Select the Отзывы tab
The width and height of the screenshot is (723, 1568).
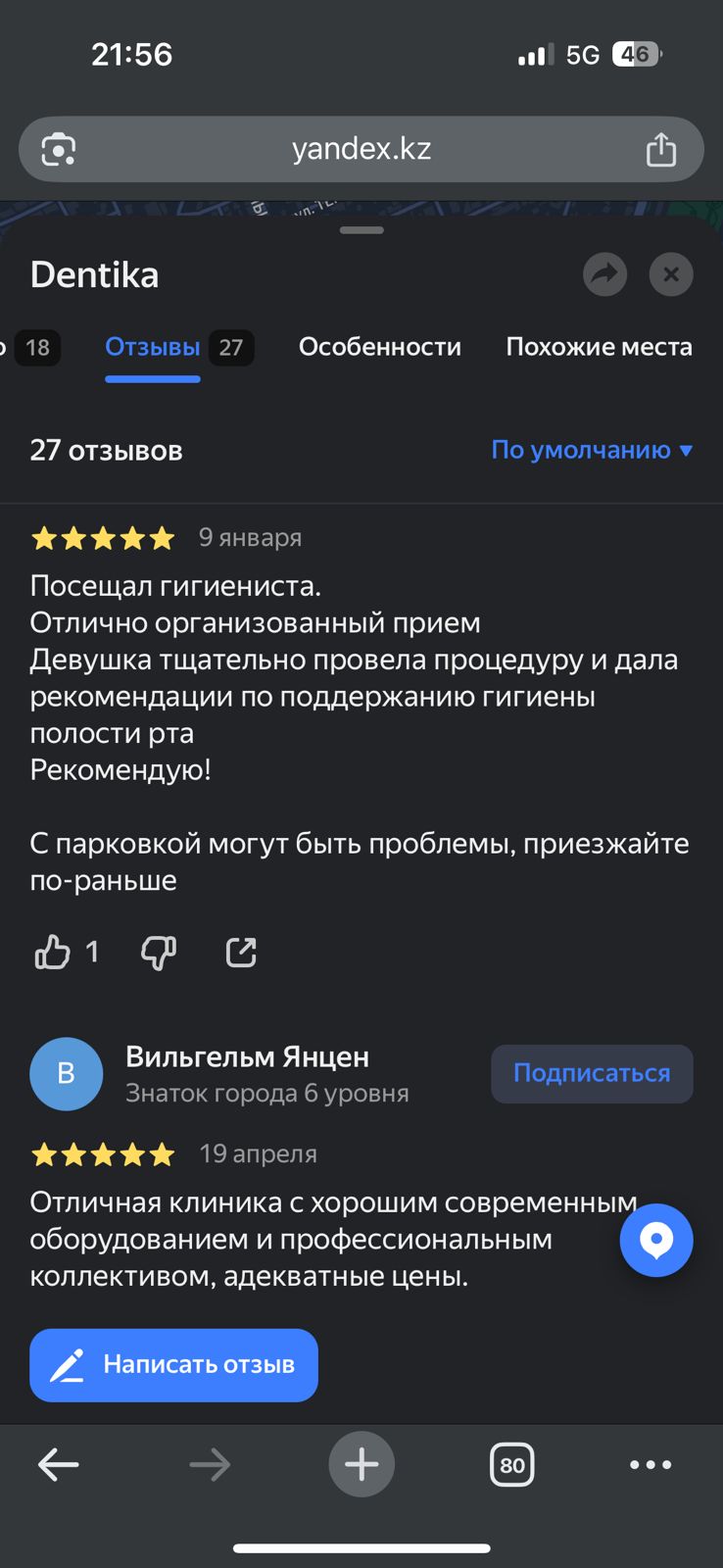tap(153, 347)
